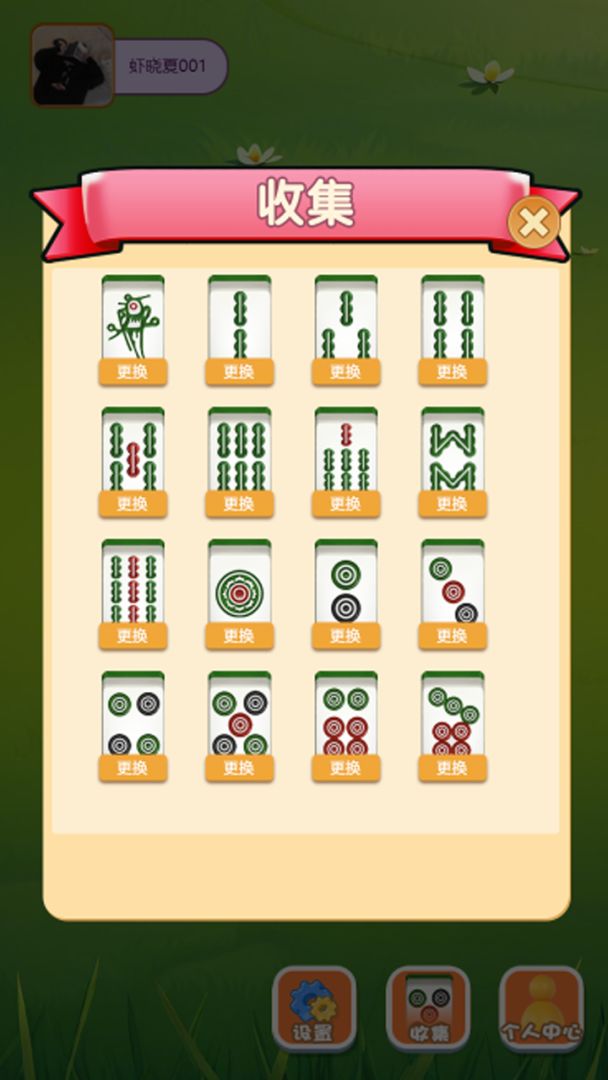608x1080 pixels.
Task: Tap 更换 under the three-circle tile
Action: click(452, 636)
